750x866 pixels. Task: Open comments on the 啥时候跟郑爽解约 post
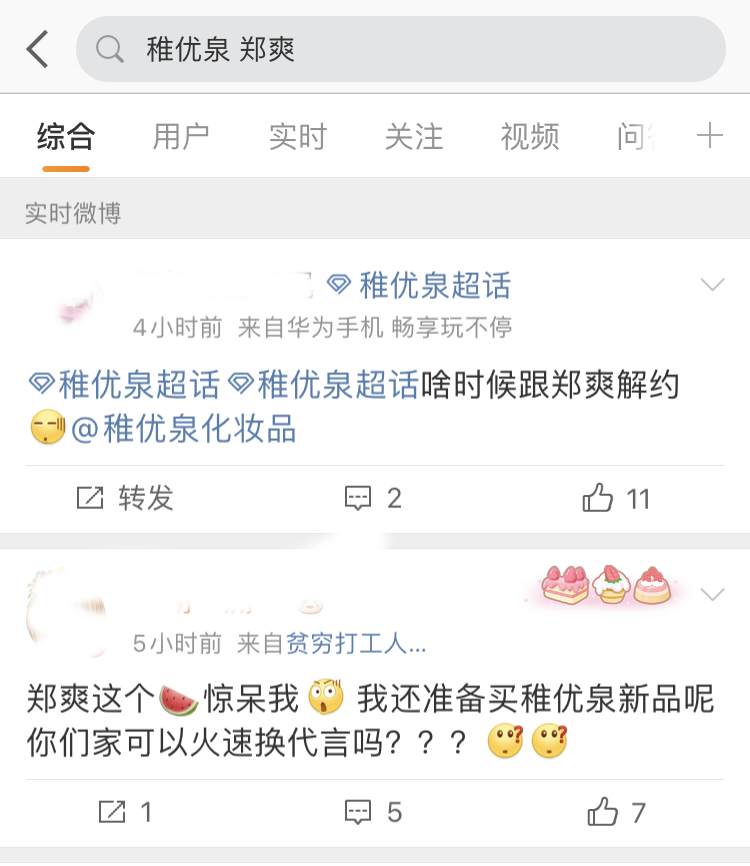tap(373, 498)
